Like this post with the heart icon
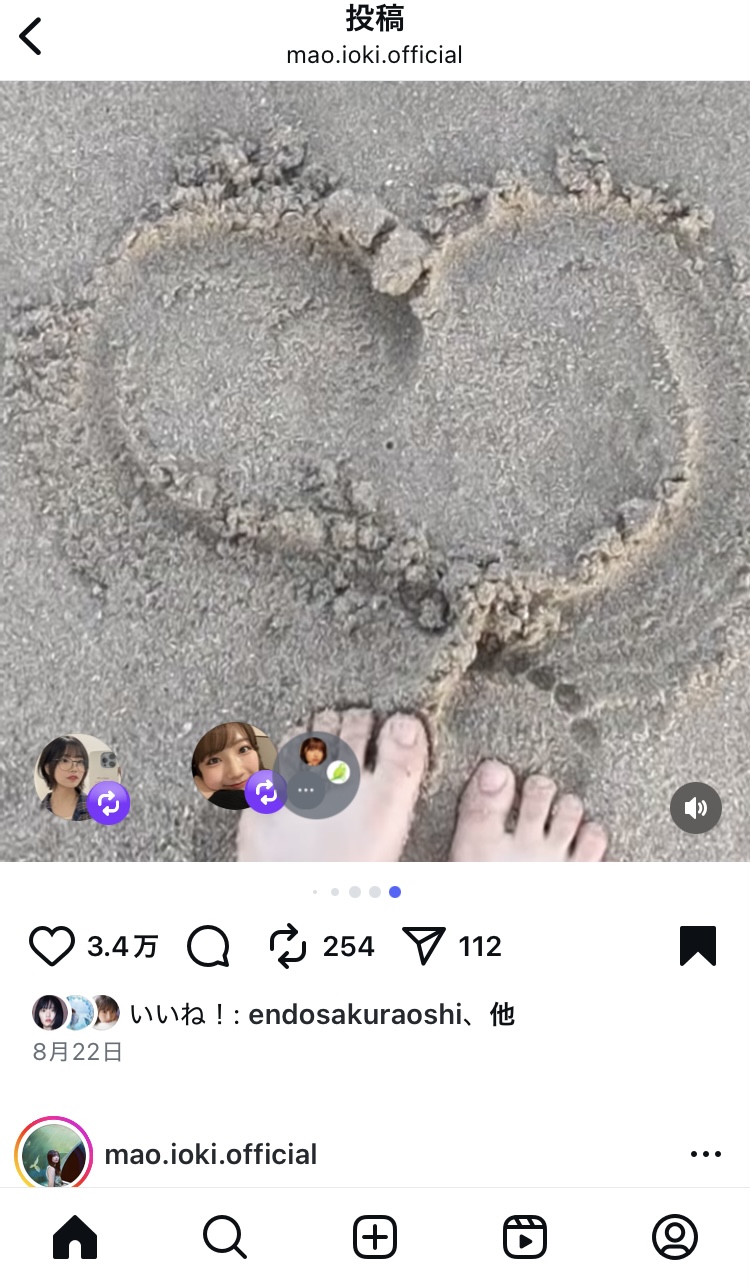This screenshot has height=1286, width=750. point(52,946)
